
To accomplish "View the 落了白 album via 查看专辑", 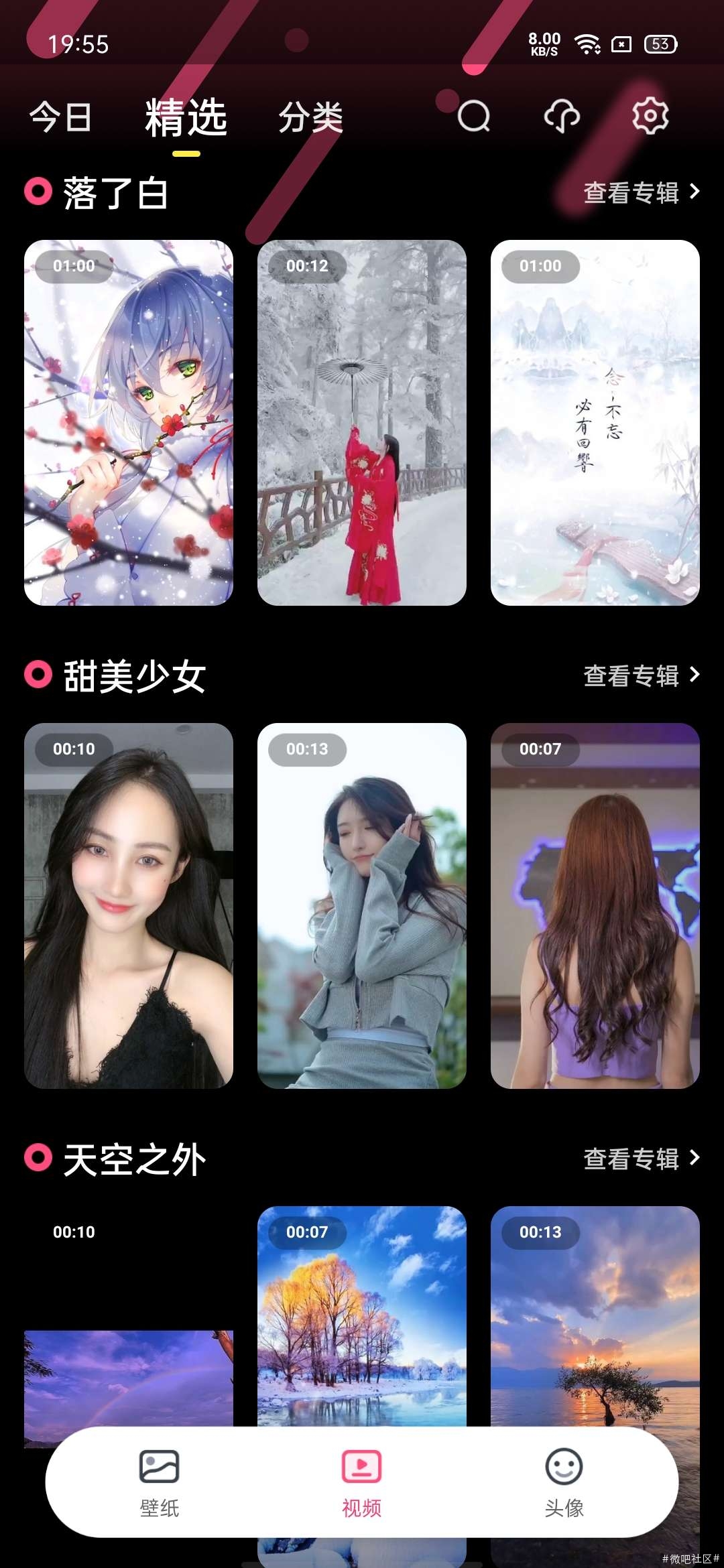I will click(x=641, y=193).
